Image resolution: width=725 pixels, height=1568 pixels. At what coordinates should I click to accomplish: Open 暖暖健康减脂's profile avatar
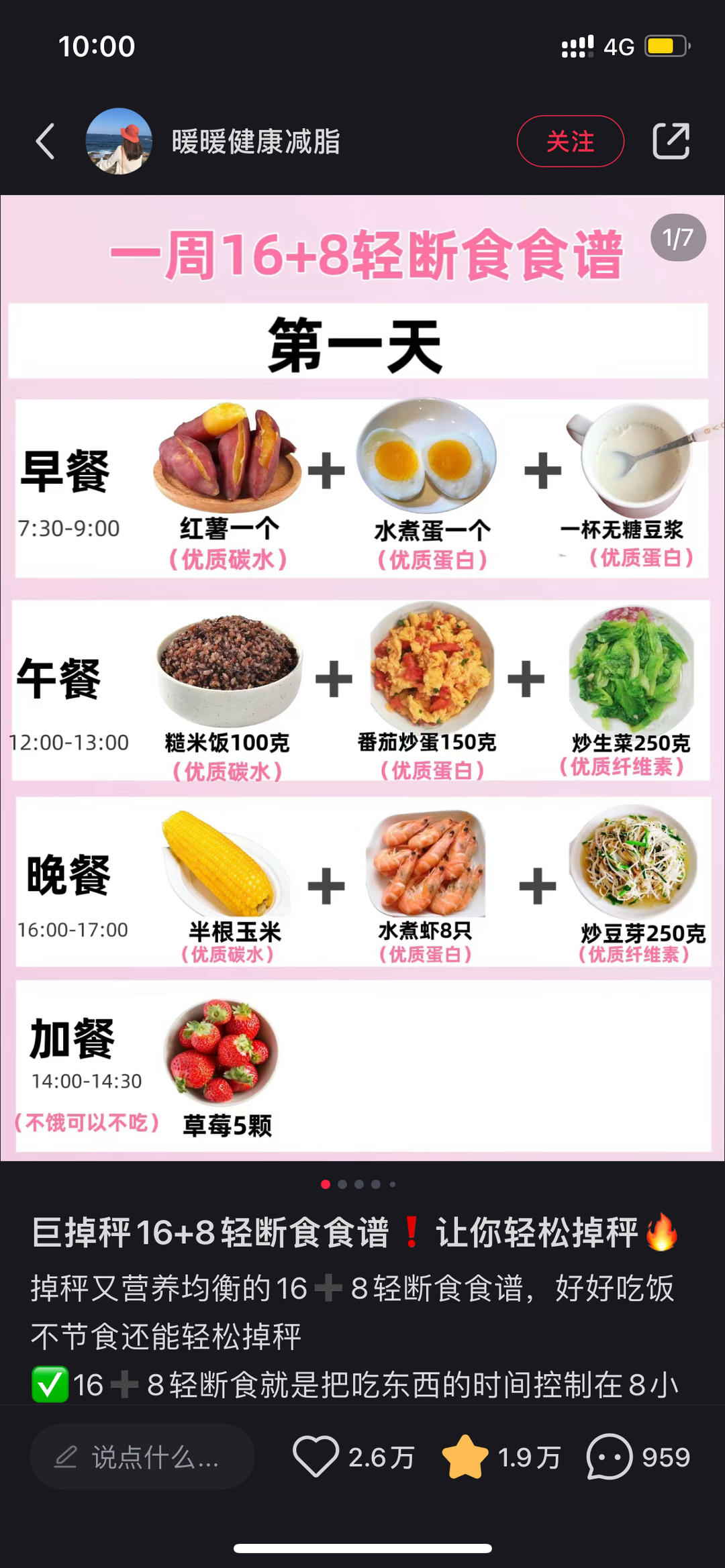[x=119, y=142]
